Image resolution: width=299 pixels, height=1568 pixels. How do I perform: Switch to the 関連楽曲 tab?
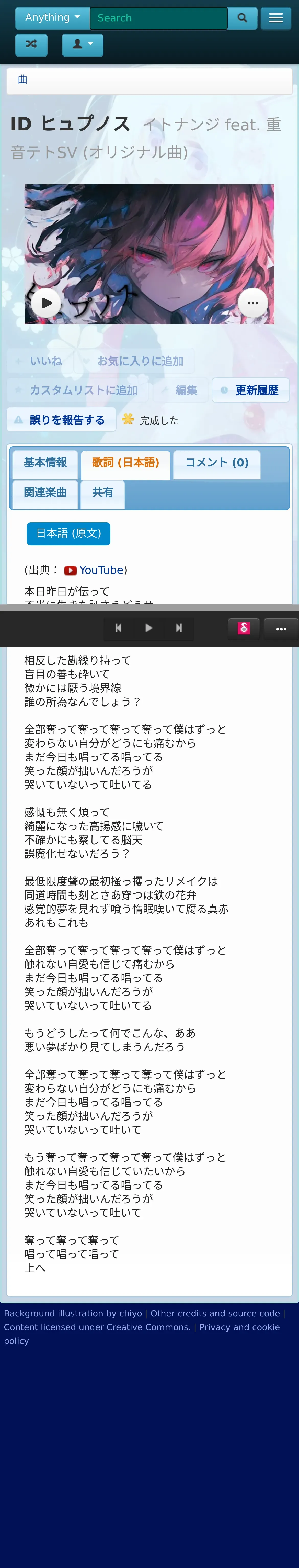45,493
